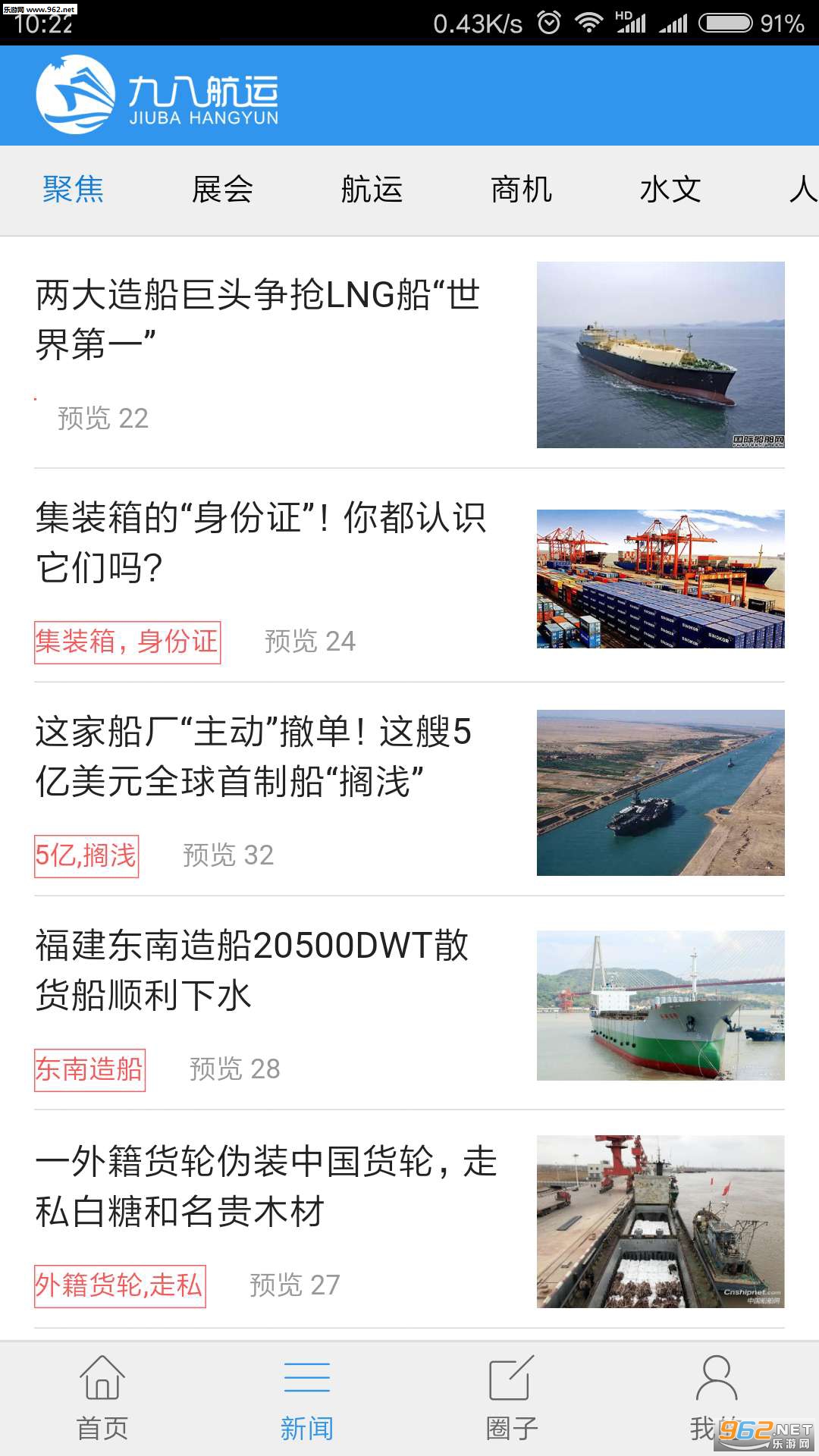The height and width of the screenshot is (1456, 819).
Task: Read the 一外籍货轮伪装中国货轮 article
Action: (x=265, y=1186)
